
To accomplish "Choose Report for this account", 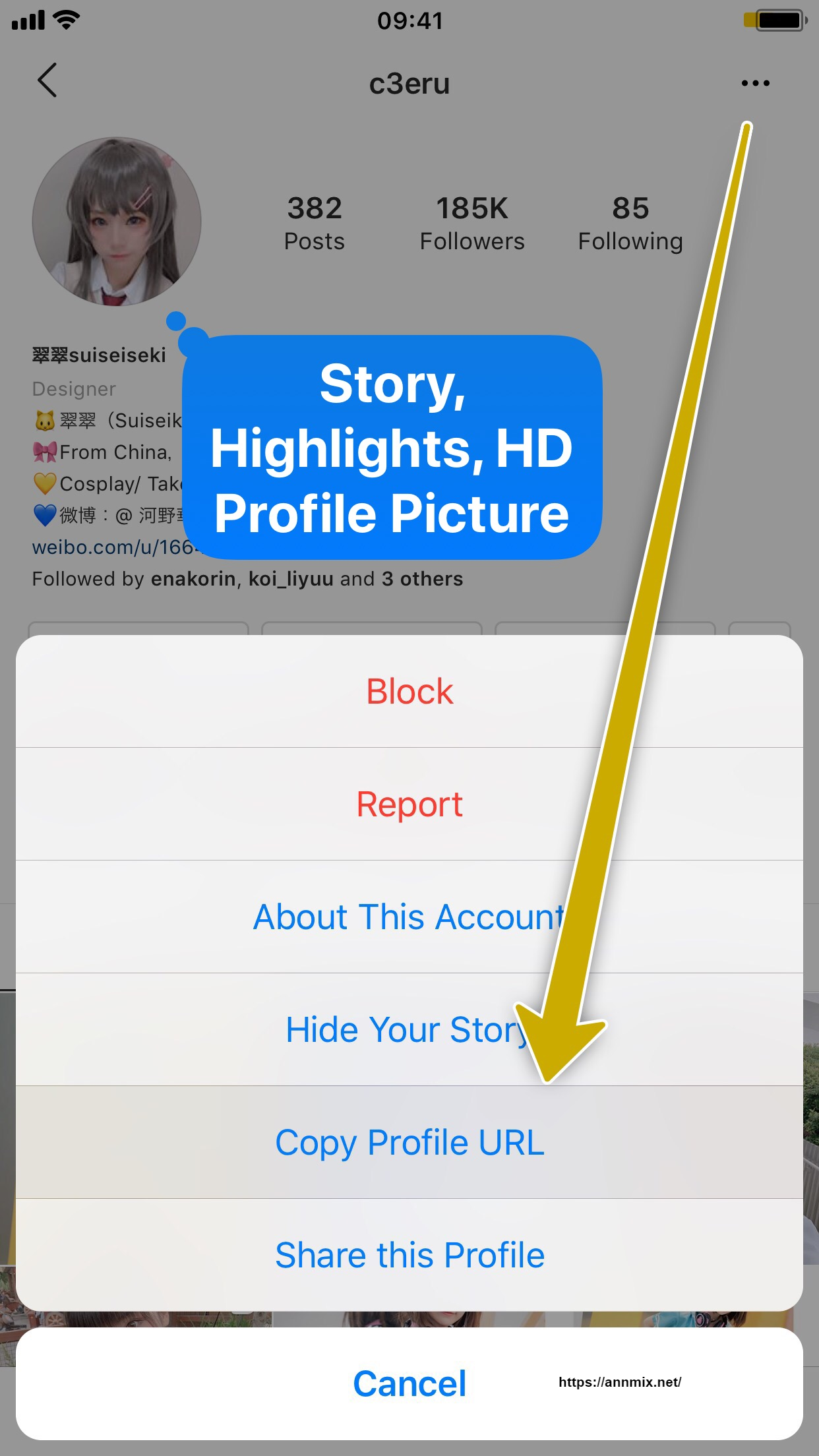I will coord(409,804).
